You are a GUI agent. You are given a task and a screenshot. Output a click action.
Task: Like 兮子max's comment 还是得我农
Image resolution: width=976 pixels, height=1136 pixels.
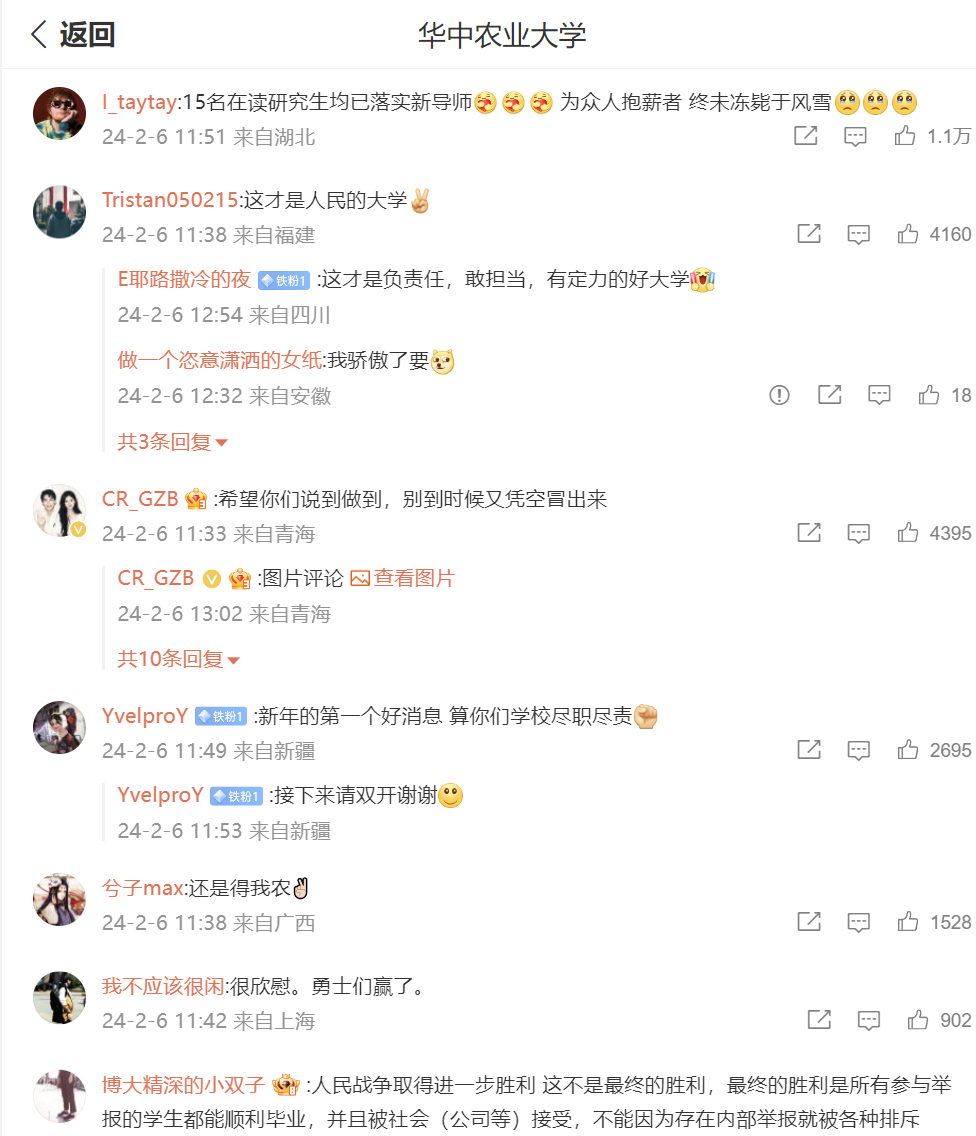908,922
